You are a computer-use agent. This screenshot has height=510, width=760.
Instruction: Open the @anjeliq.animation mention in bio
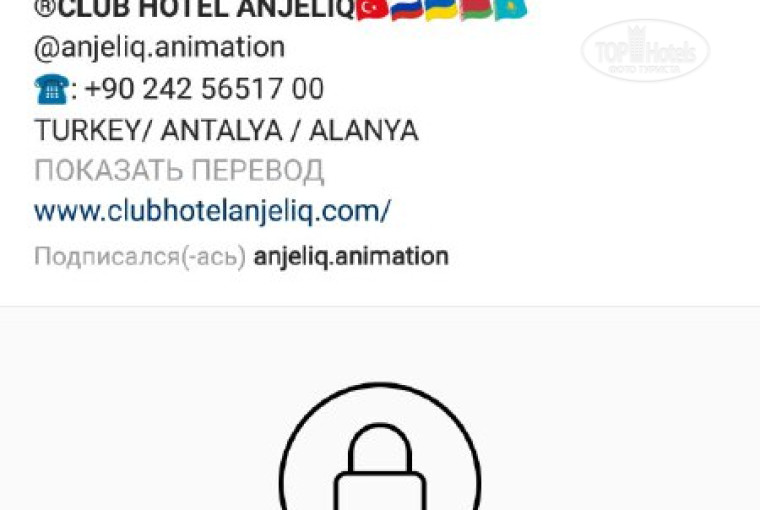(159, 47)
